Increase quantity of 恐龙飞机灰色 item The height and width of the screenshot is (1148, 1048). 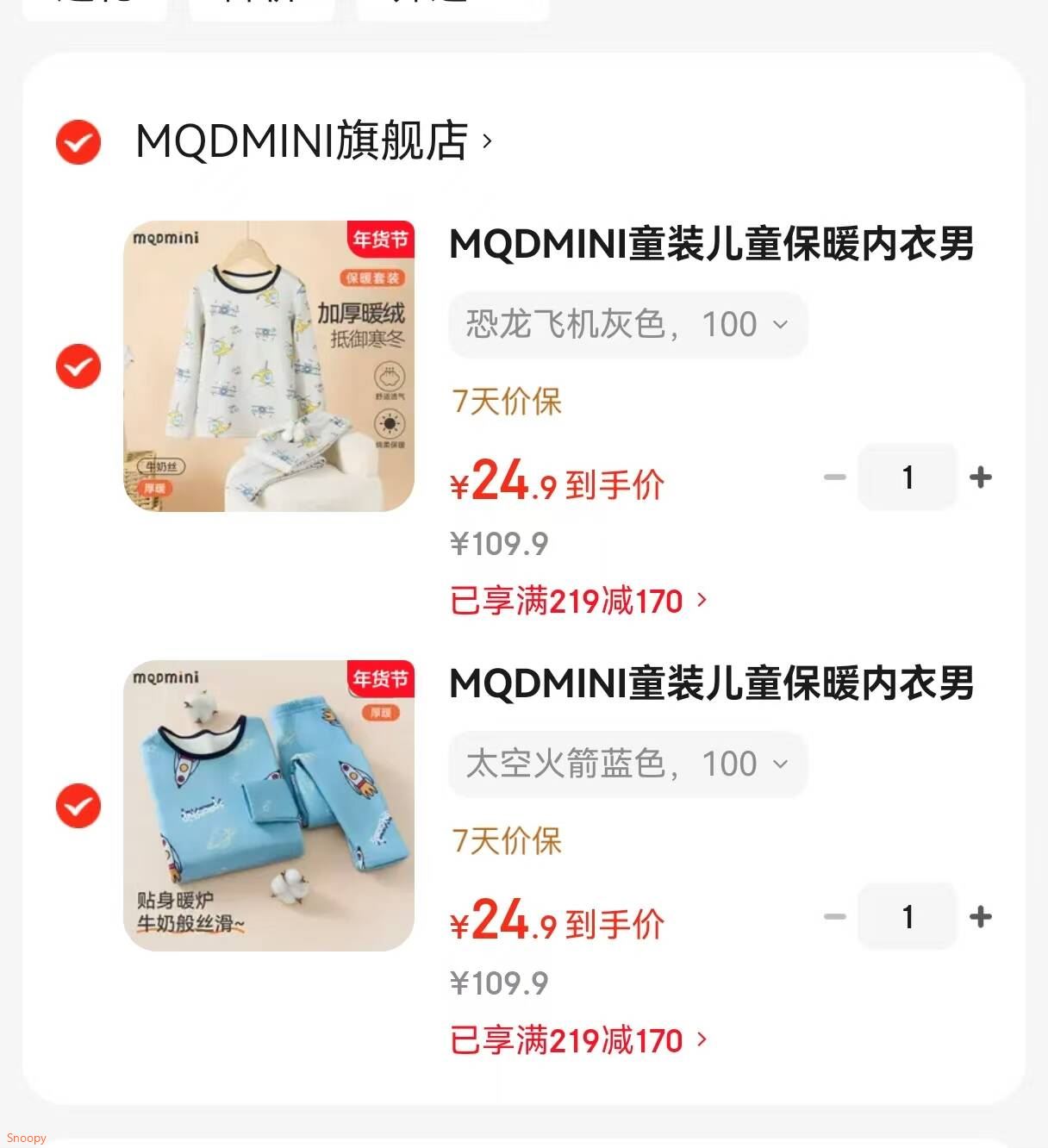[x=981, y=477]
